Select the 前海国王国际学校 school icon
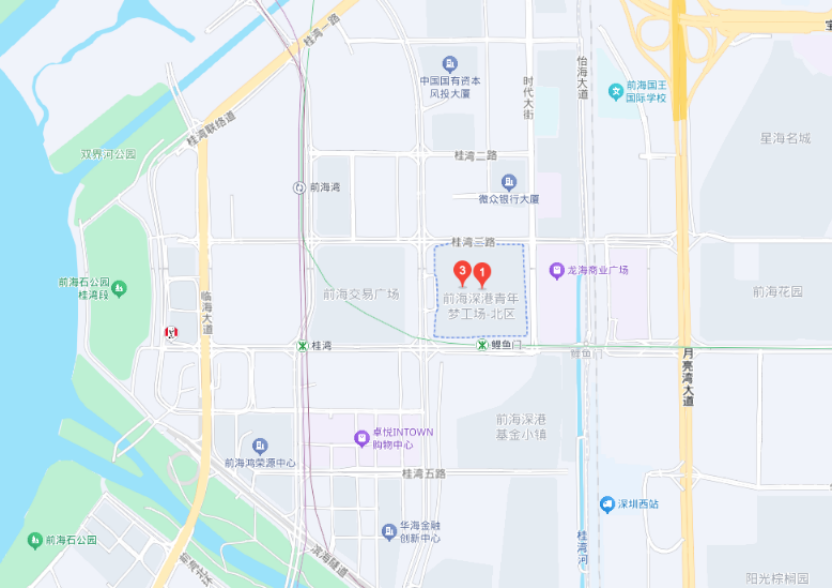The width and height of the screenshot is (832, 588). [616, 92]
